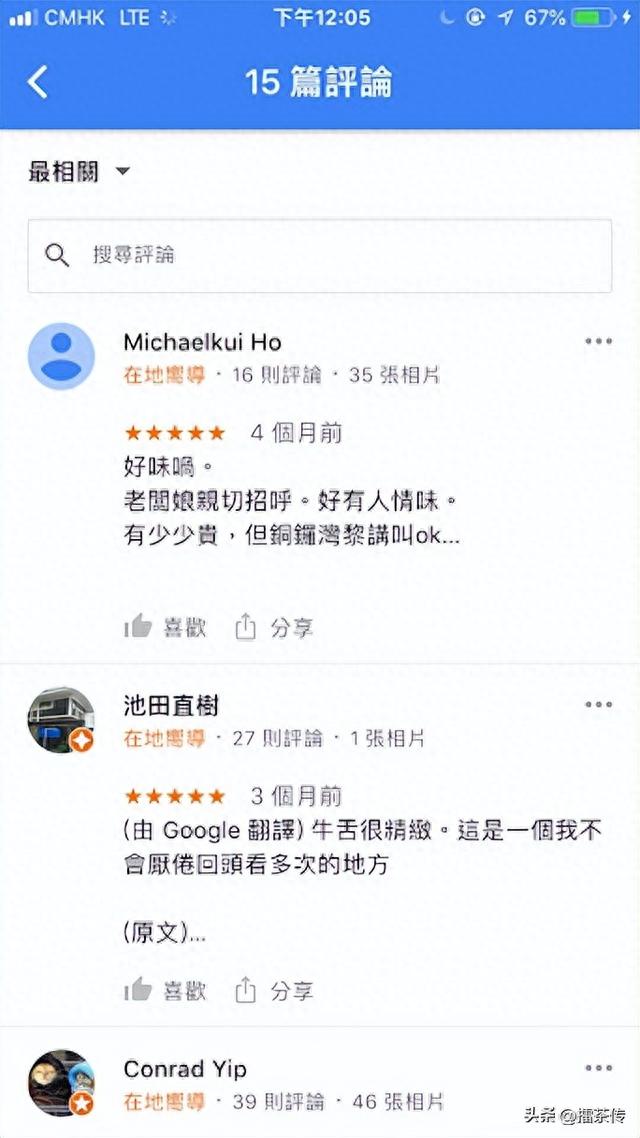
Task: Expand 池田直樹's review original text
Action: coord(165,933)
